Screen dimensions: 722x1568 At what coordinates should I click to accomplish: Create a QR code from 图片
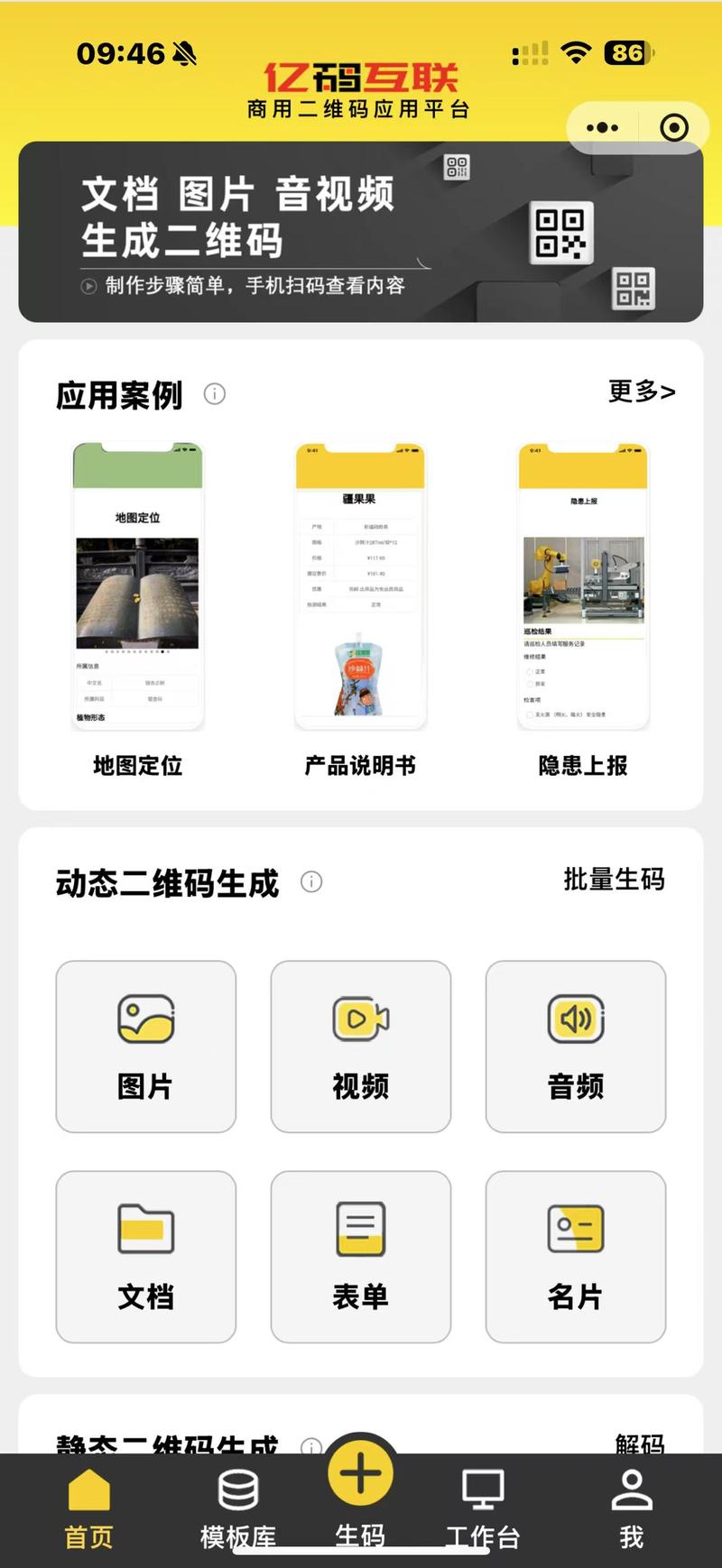tap(146, 1047)
